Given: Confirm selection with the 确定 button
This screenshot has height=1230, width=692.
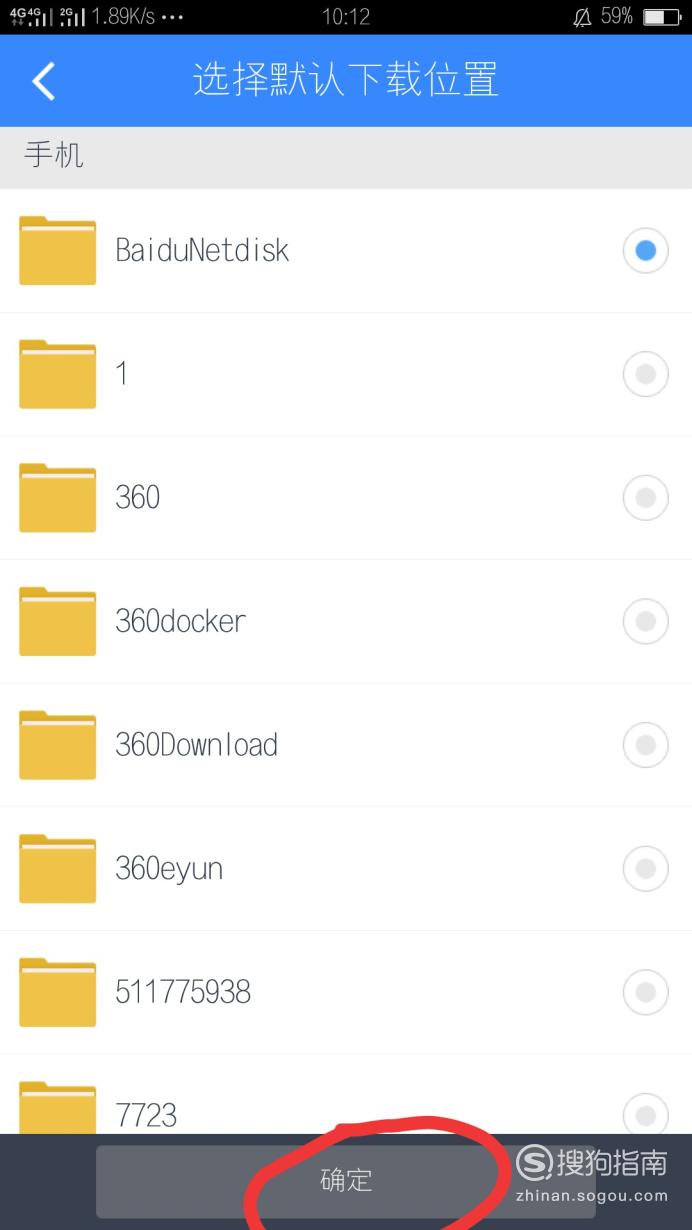Looking at the screenshot, I should pos(346,1180).
